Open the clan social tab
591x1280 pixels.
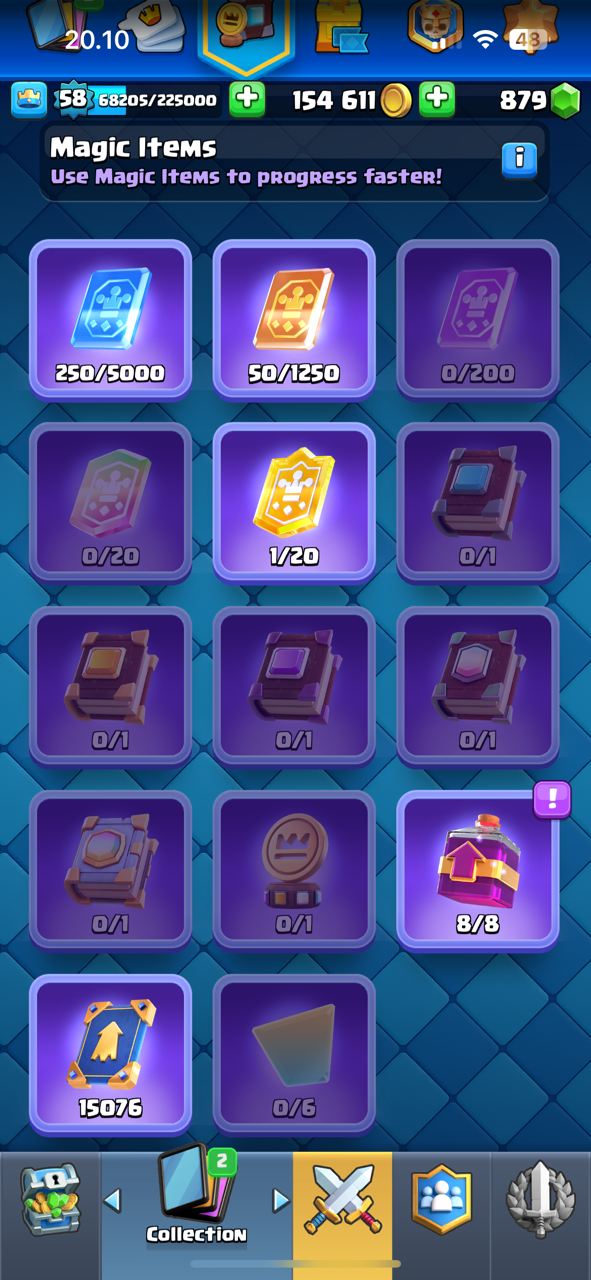(441, 1200)
